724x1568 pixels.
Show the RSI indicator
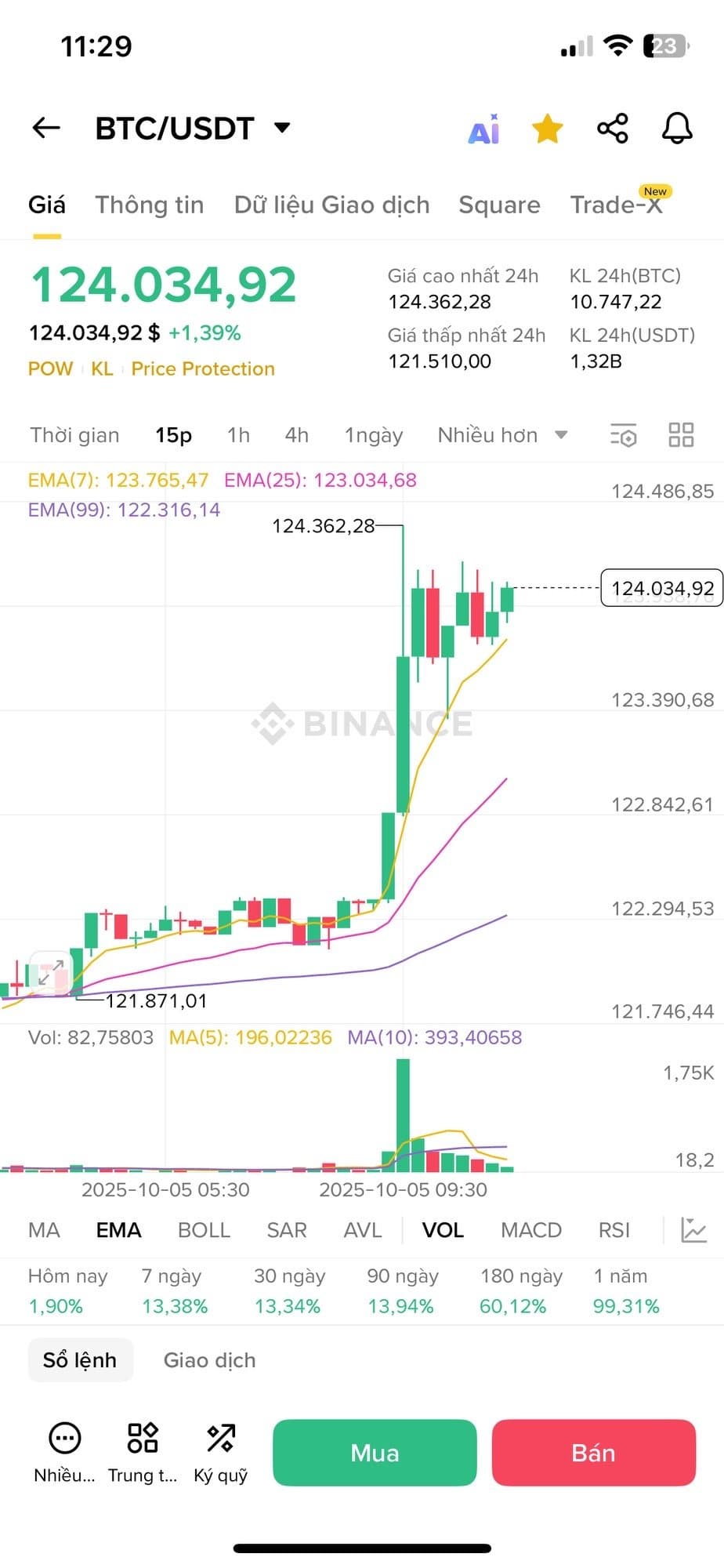coord(614,1230)
